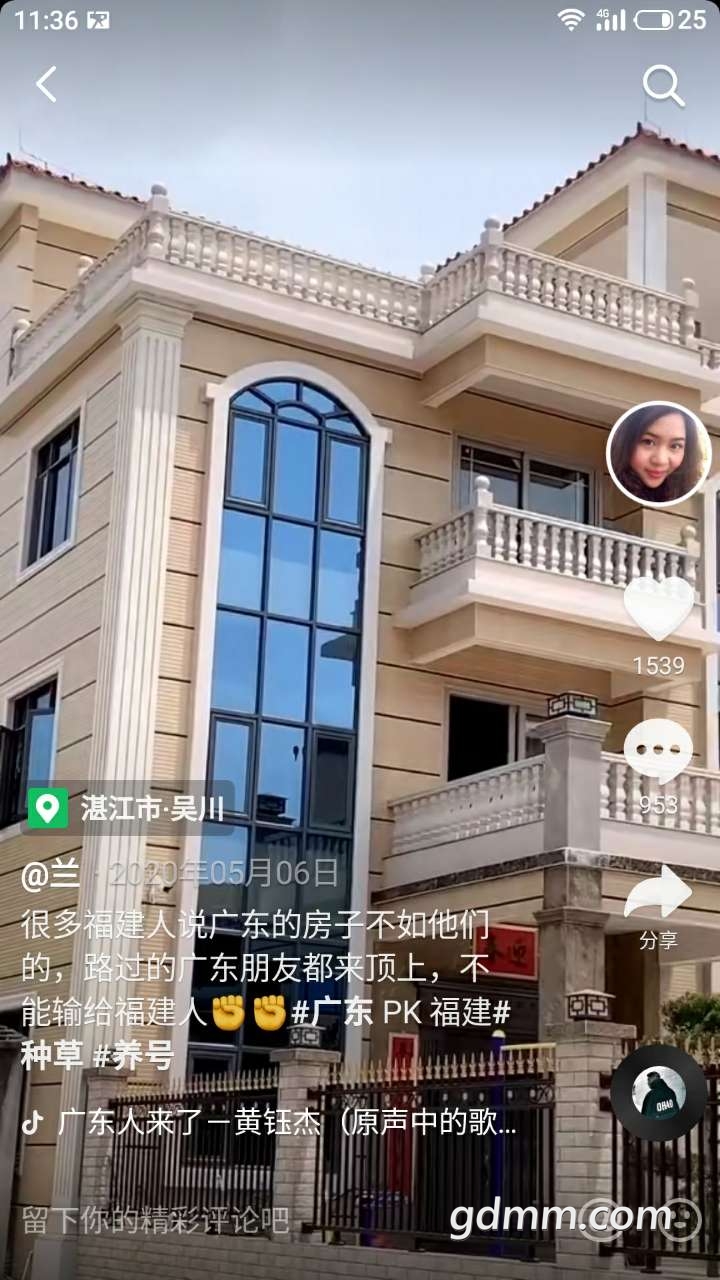Screen dimensions: 720x1280
Task: Tap the 留下你的精彩评论吧 comment field
Action: [x=156, y=1219]
